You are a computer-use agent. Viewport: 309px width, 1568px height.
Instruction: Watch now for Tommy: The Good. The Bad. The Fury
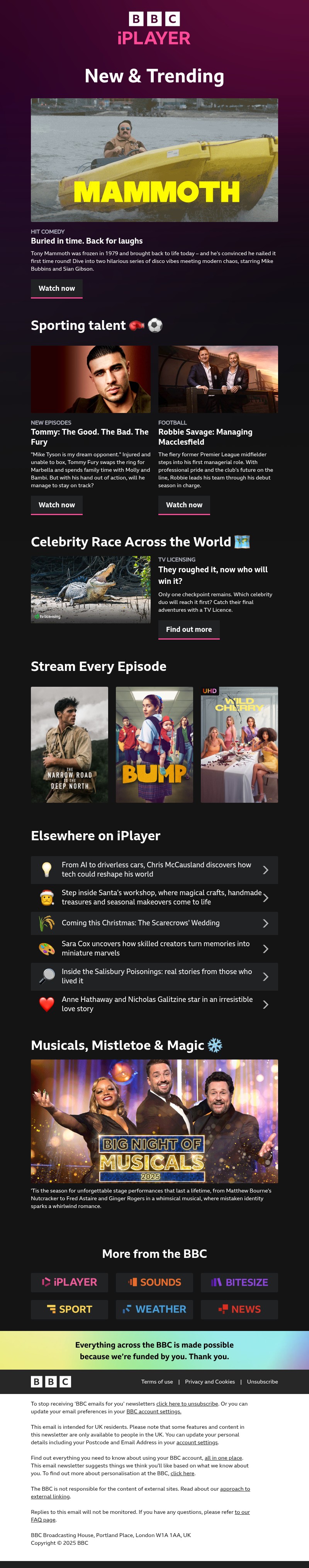[56, 505]
